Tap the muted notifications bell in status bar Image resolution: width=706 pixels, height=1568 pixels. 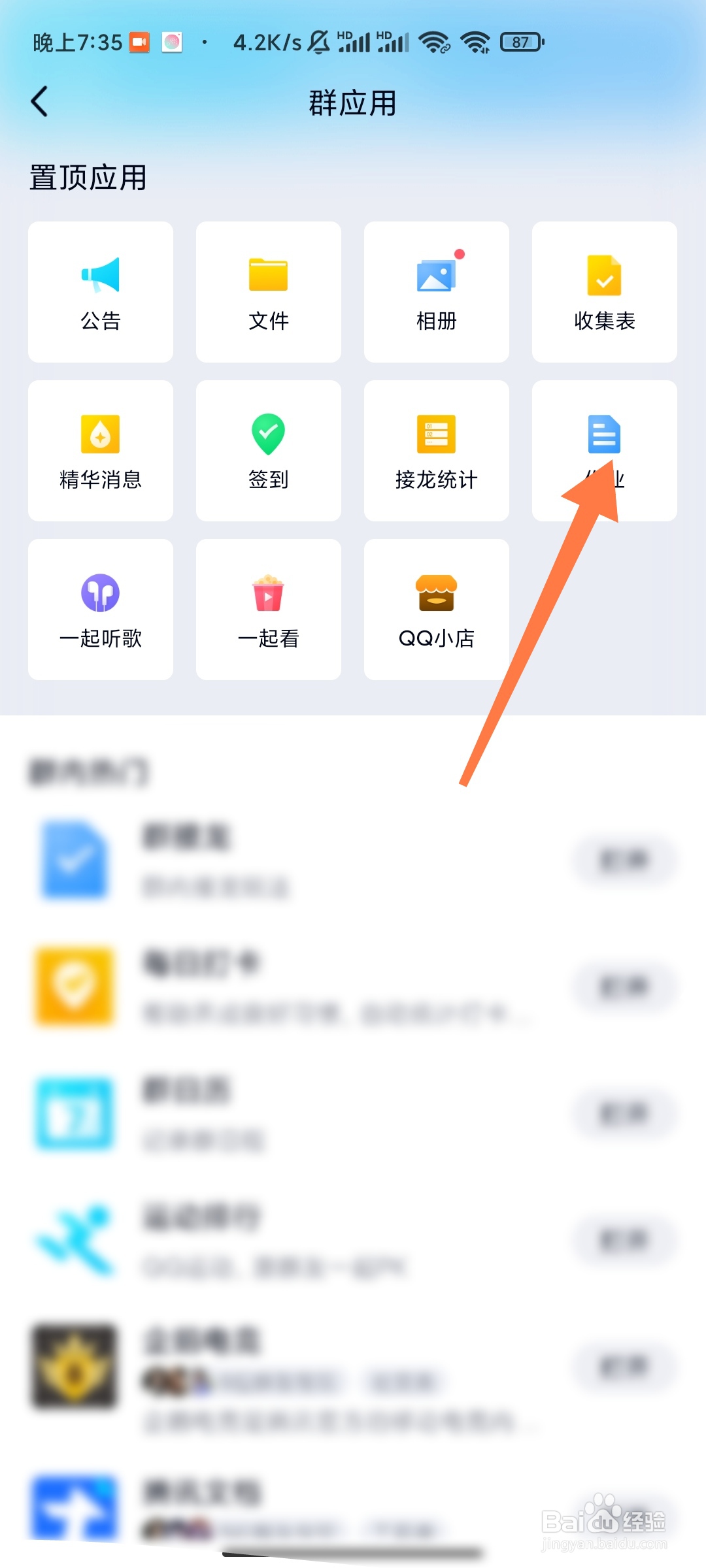coord(320,41)
